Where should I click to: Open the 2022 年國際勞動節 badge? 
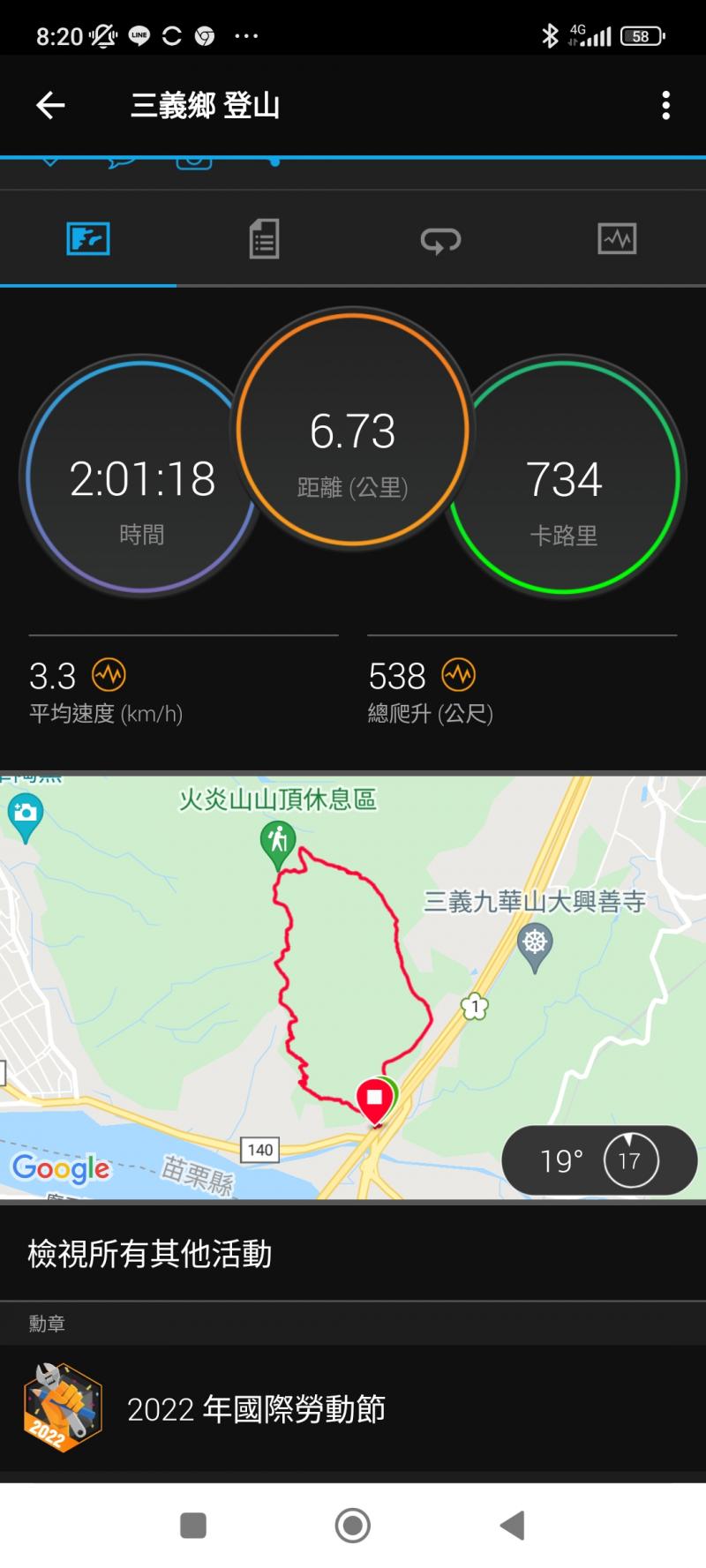click(256, 1409)
